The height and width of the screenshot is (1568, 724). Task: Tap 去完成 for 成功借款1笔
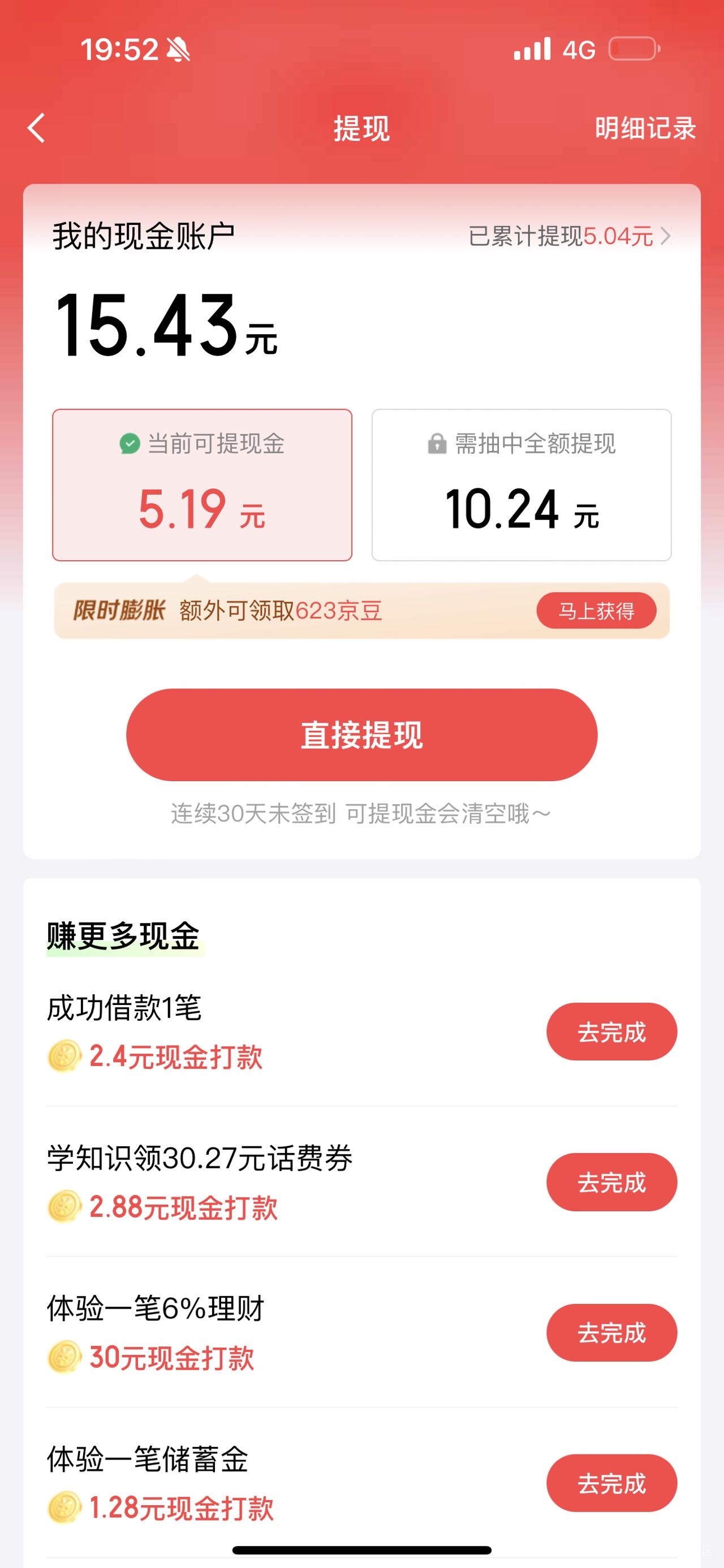point(611,1032)
